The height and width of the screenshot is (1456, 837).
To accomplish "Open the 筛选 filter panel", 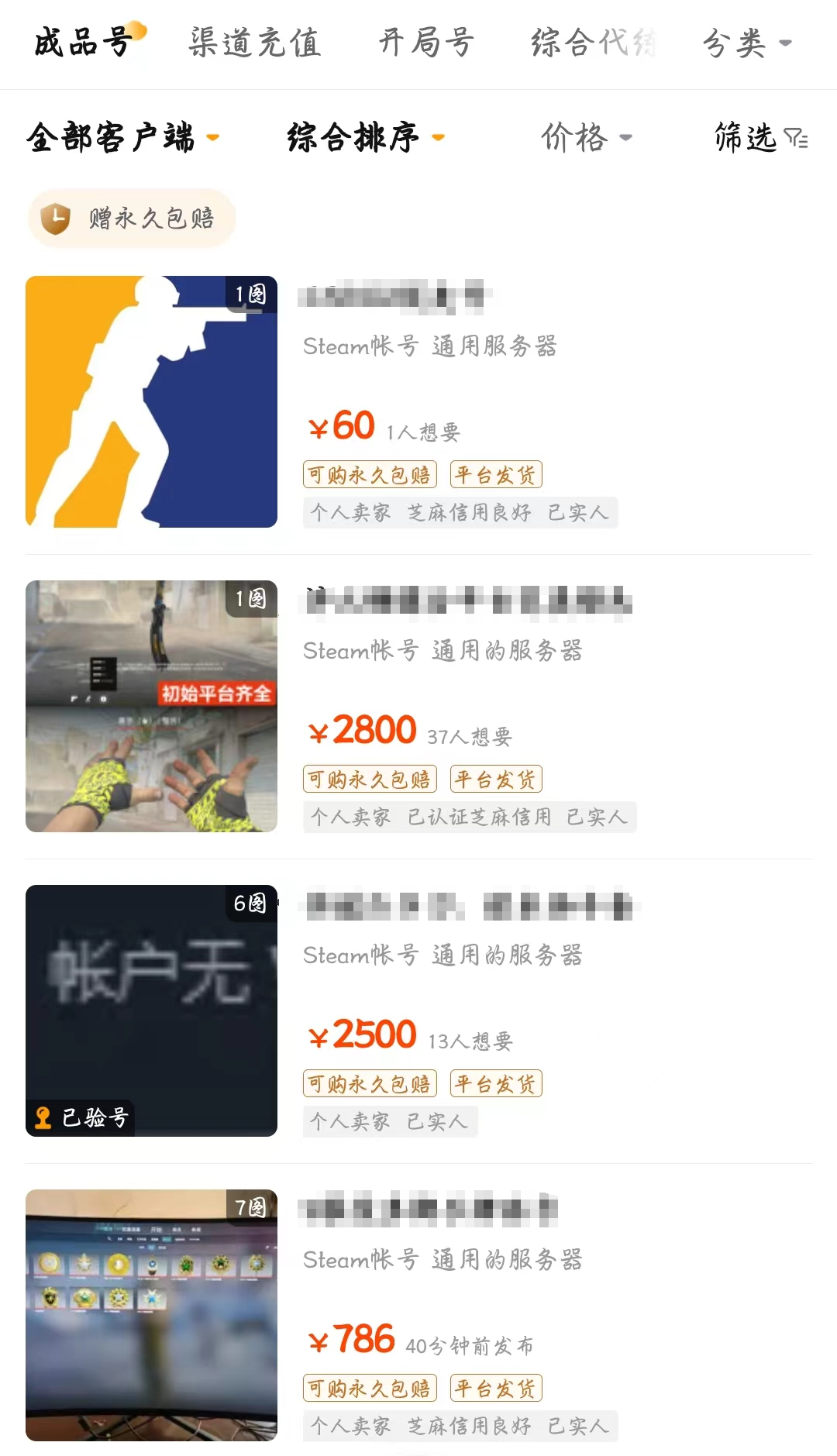I will tap(760, 138).
